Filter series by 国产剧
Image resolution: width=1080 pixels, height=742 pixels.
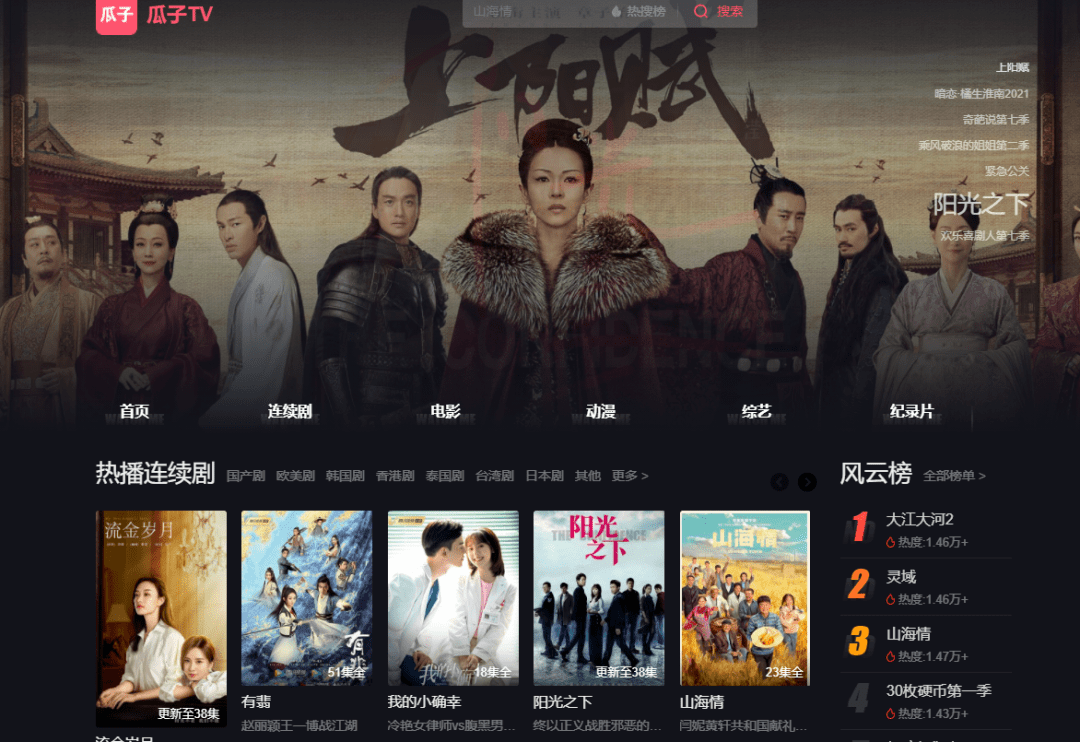point(245,476)
